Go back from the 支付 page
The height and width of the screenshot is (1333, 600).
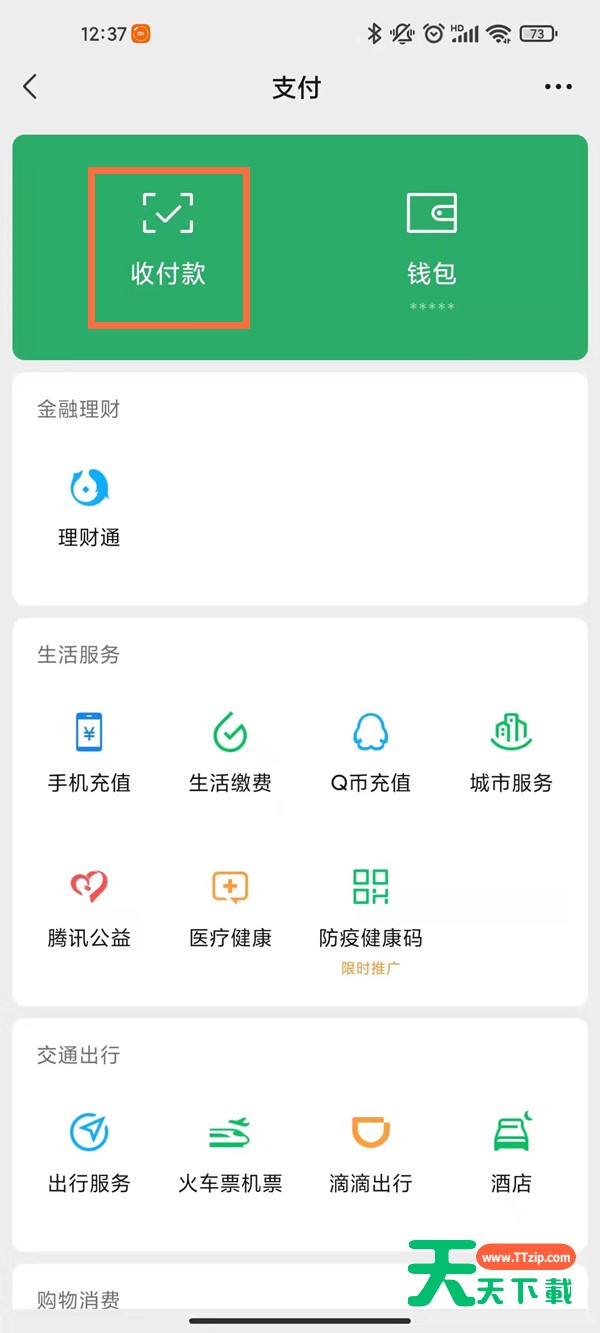tap(30, 87)
